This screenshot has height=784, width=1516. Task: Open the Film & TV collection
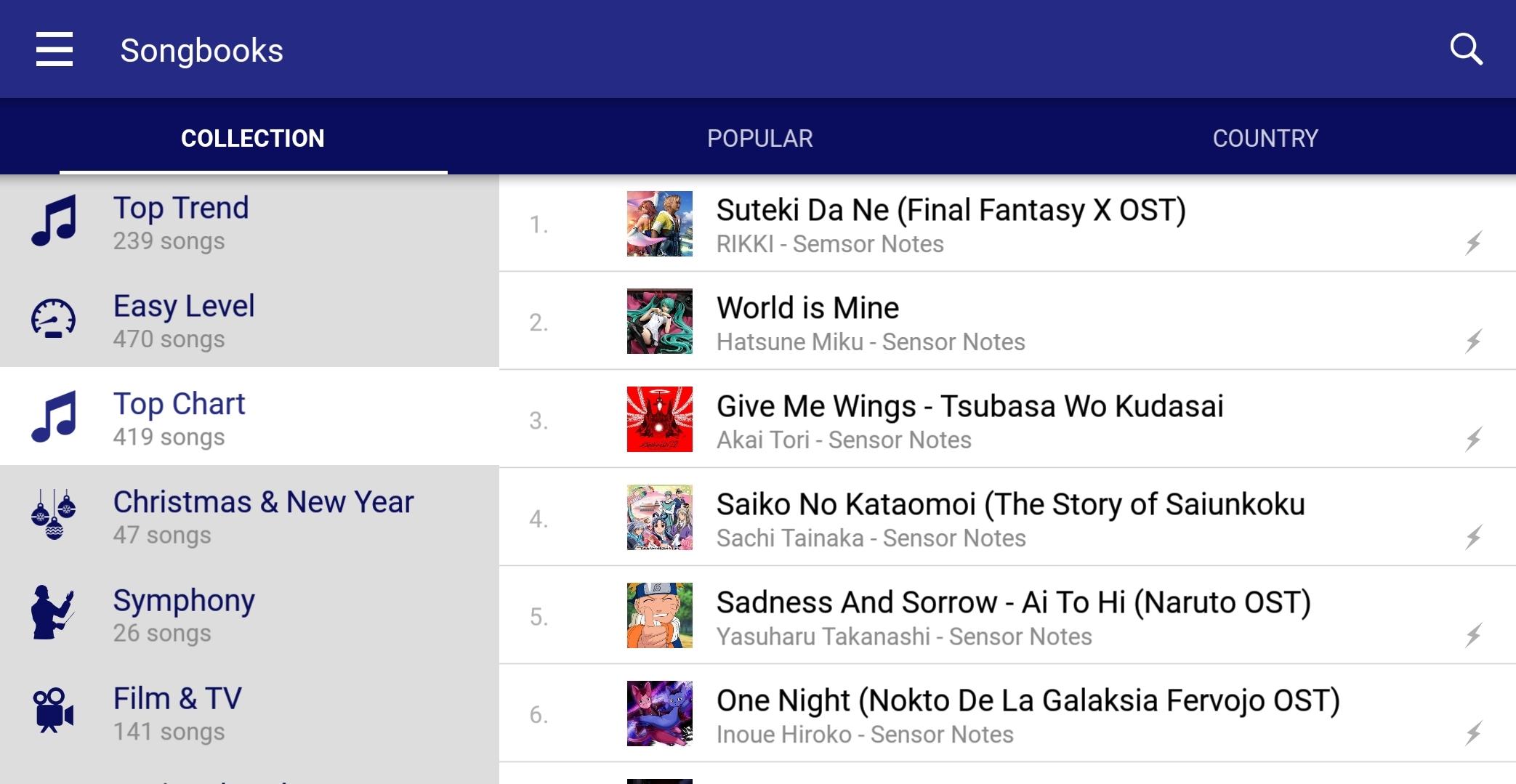point(249,713)
